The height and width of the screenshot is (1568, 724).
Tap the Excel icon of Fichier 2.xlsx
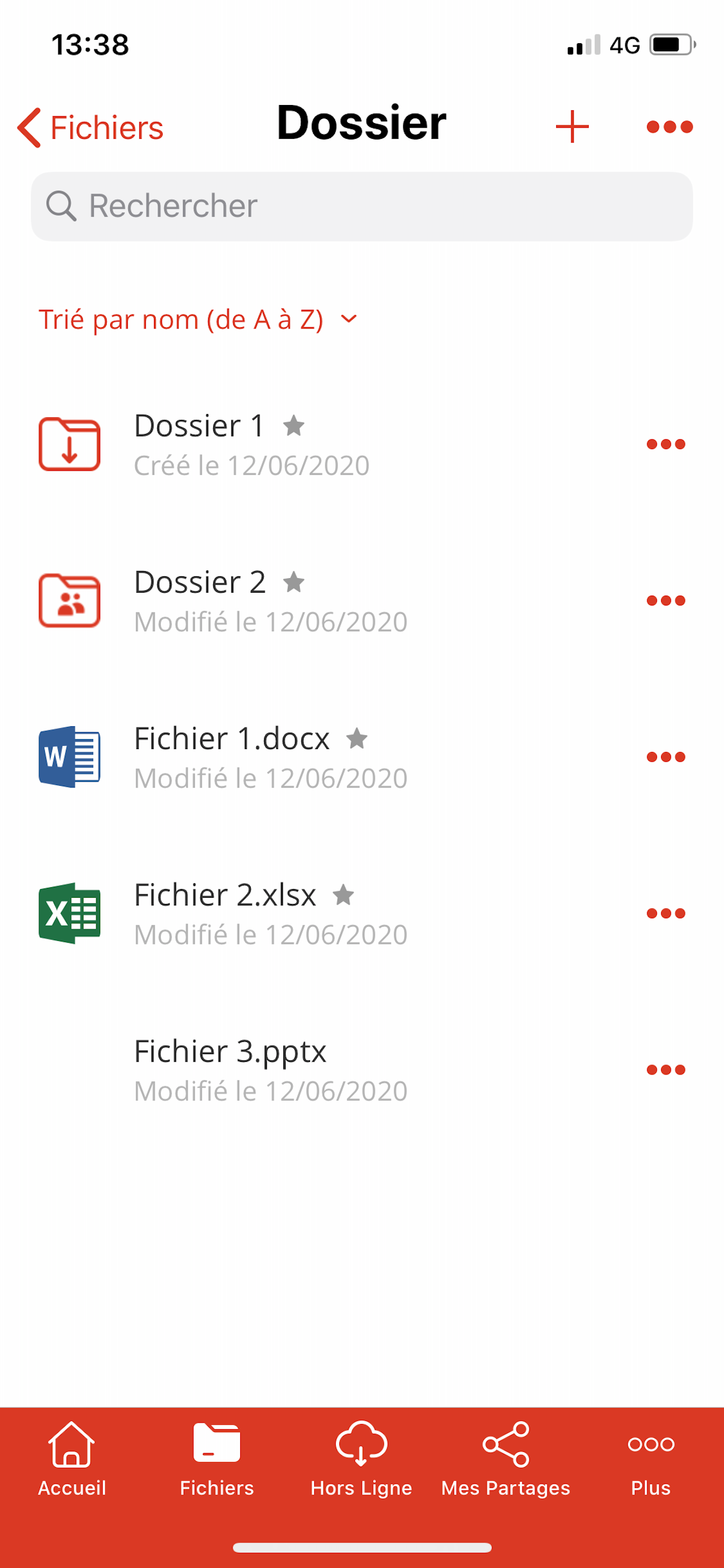[x=68, y=913]
